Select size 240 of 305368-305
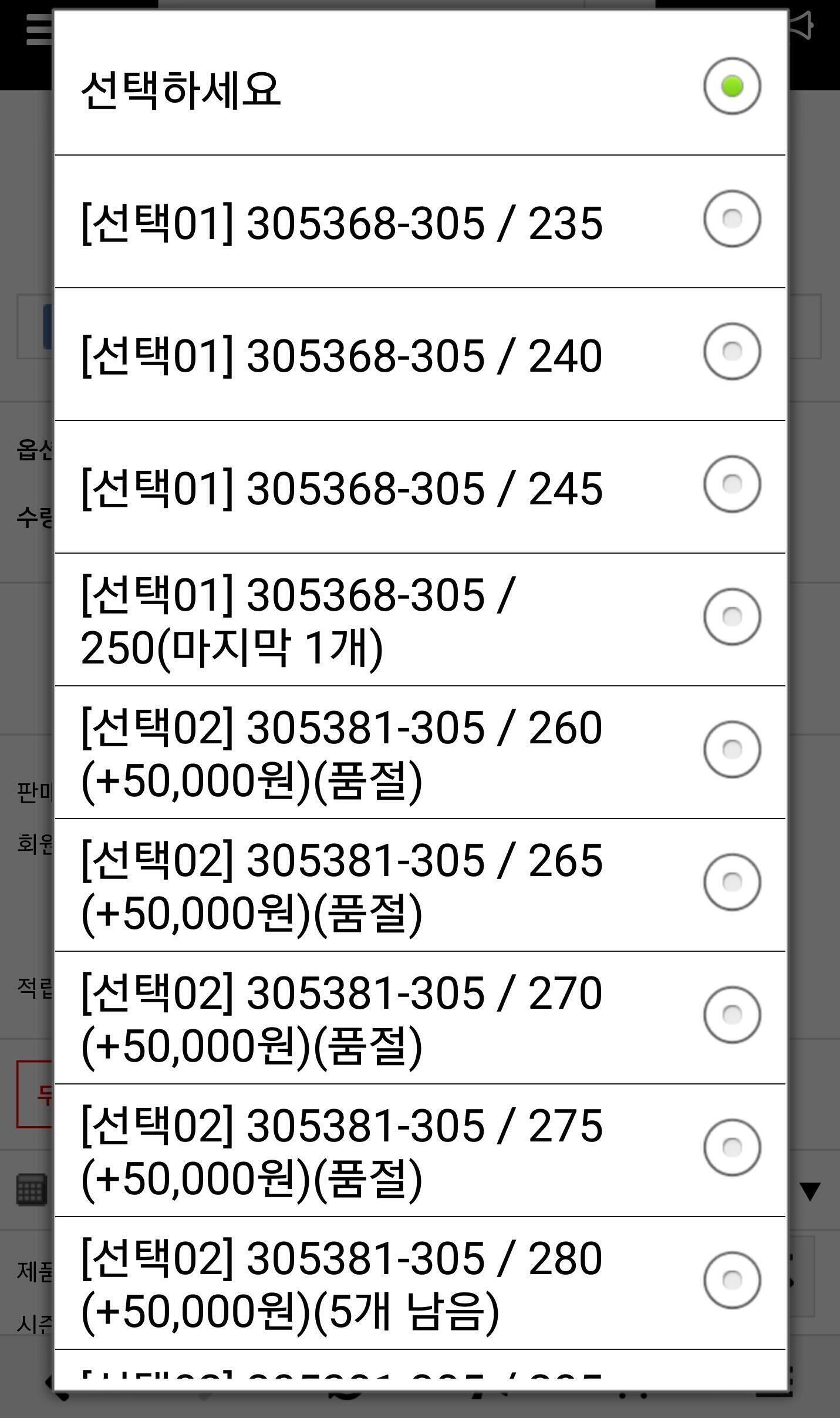Viewport: 840px width, 1418px height. click(x=420, y=355)
